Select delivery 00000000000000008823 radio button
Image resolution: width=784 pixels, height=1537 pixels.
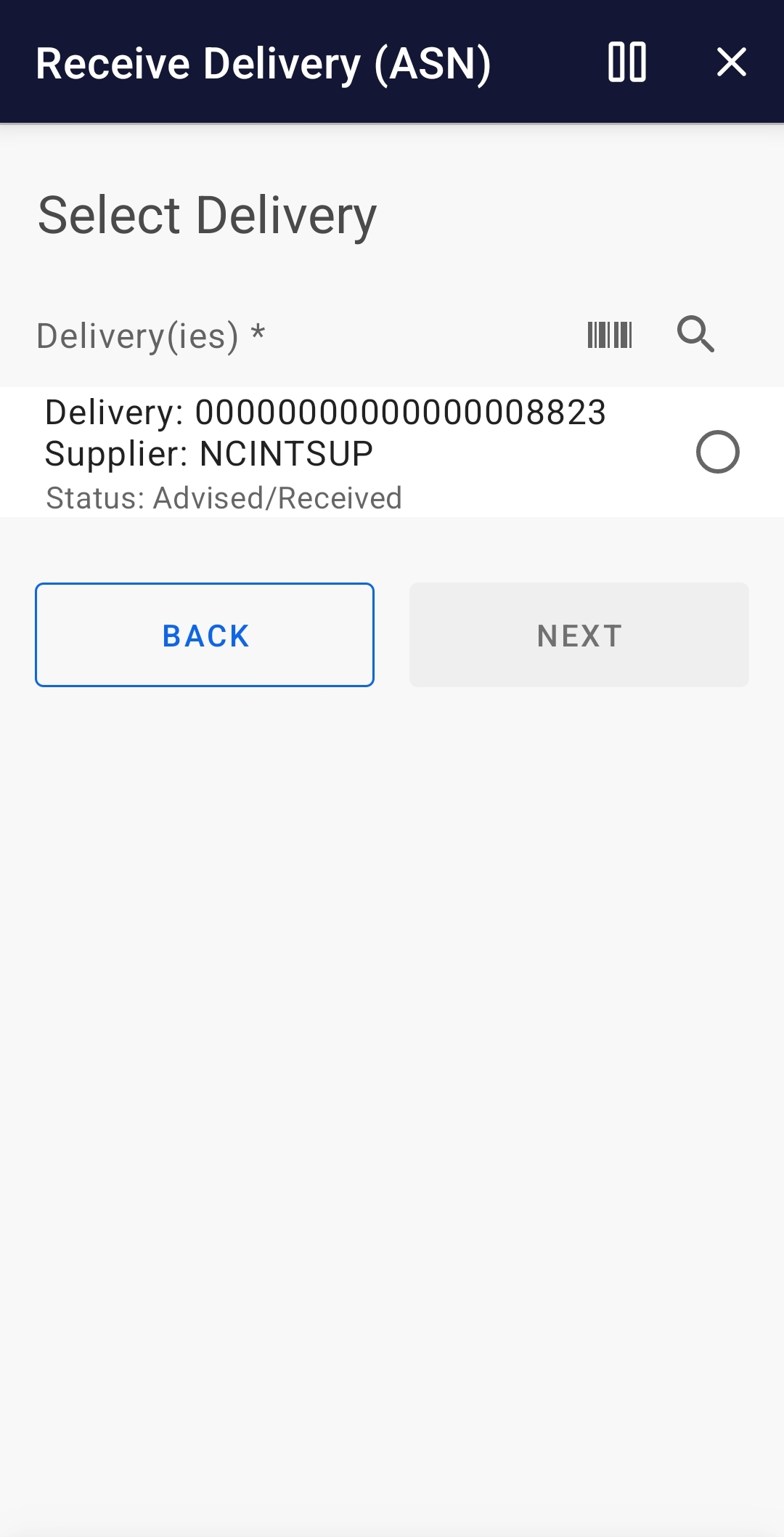[719, 453]
